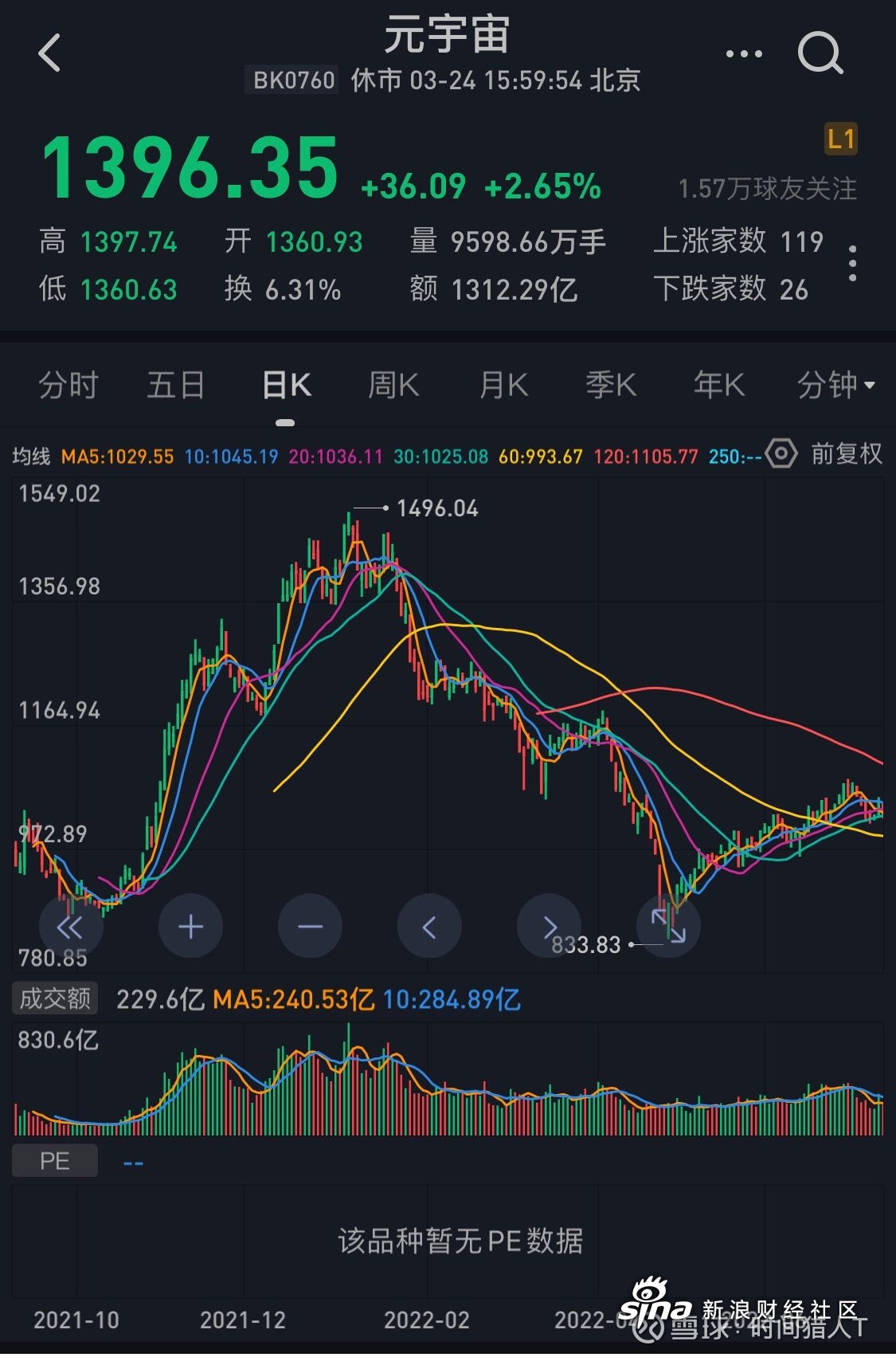This screenshot has width=896, height=1357.
Task: Switch to the 分时 chart tab
Action: click(x=68, y=386)
